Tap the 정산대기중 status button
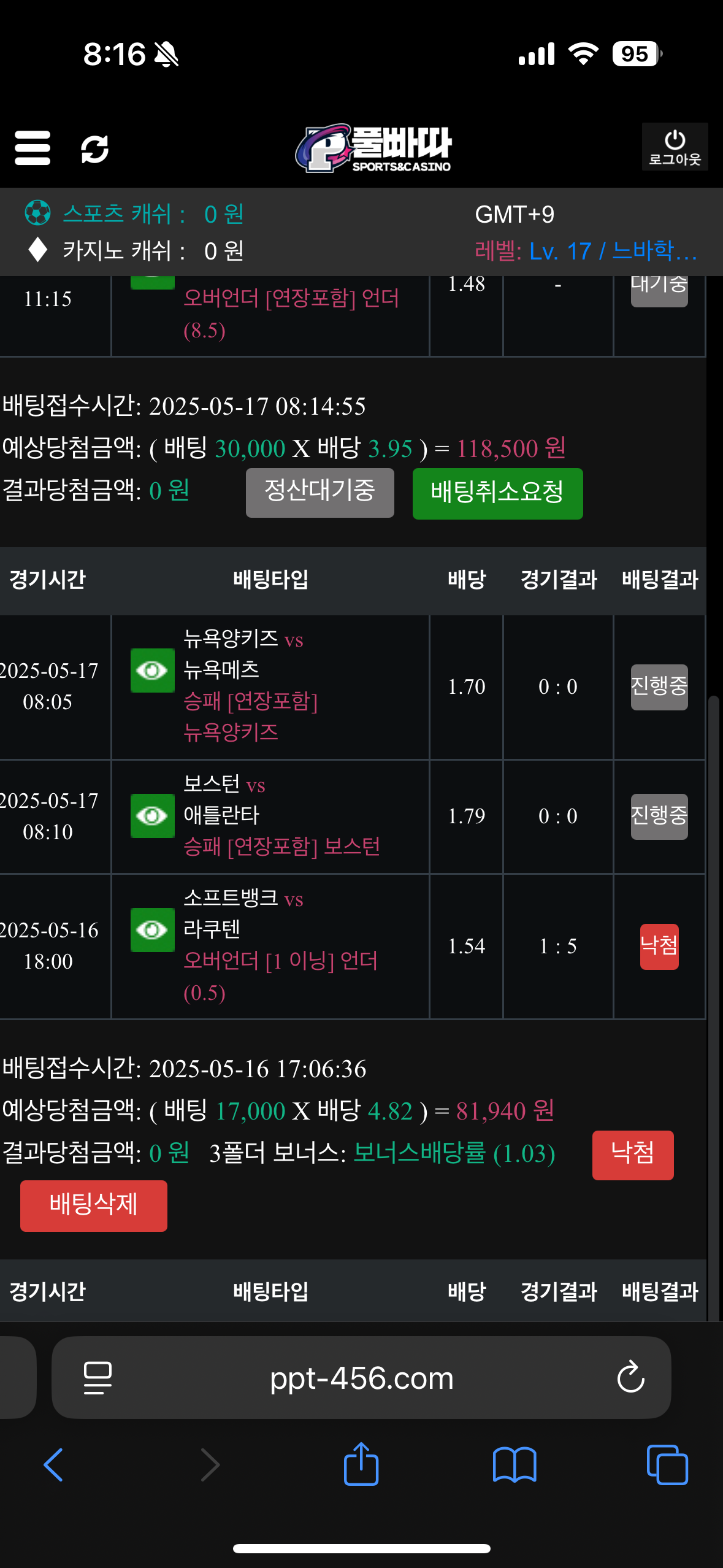723x1568 pixels. click(319, 493)
